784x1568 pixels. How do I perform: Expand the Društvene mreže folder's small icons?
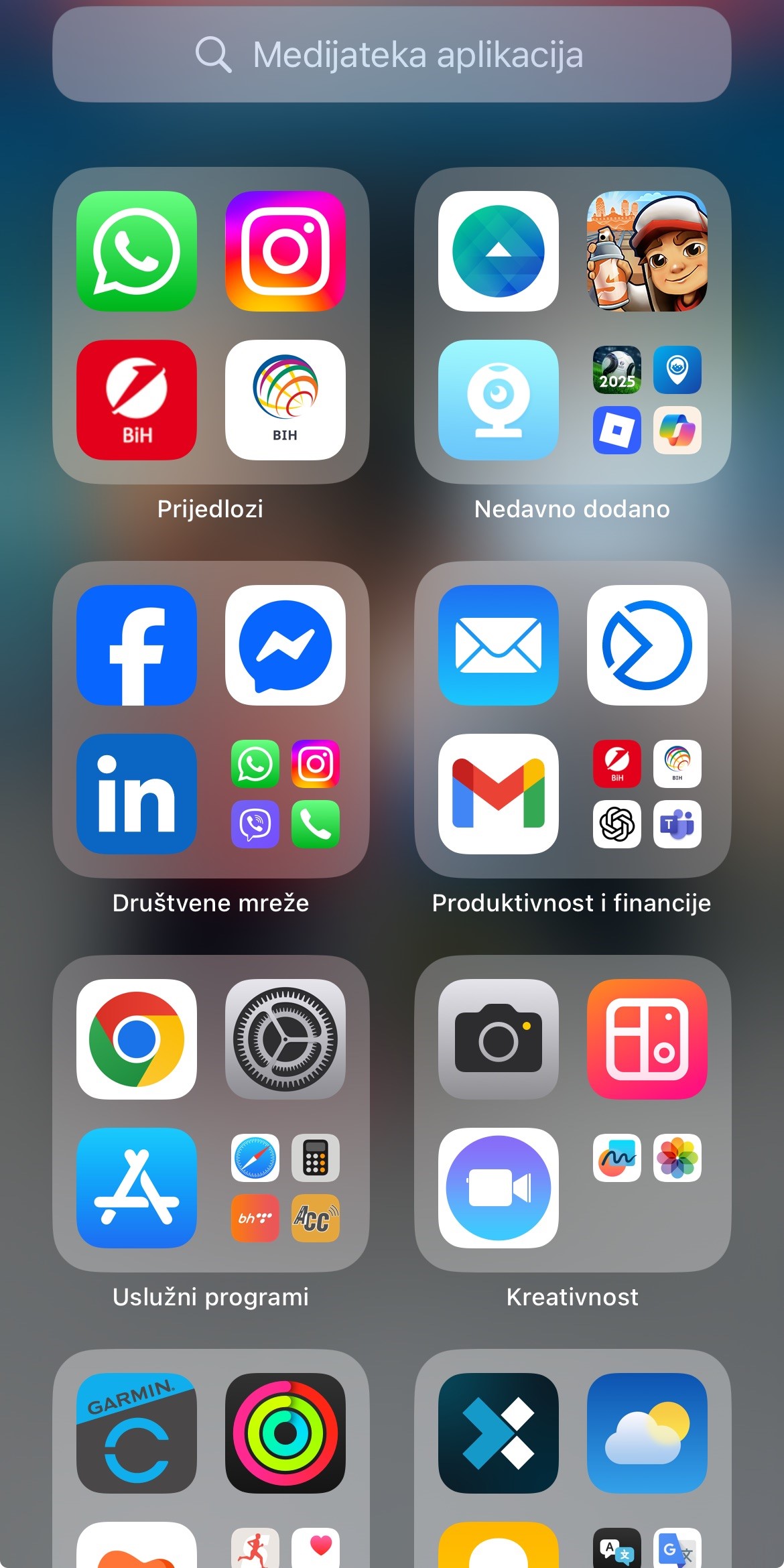(285, 794)
